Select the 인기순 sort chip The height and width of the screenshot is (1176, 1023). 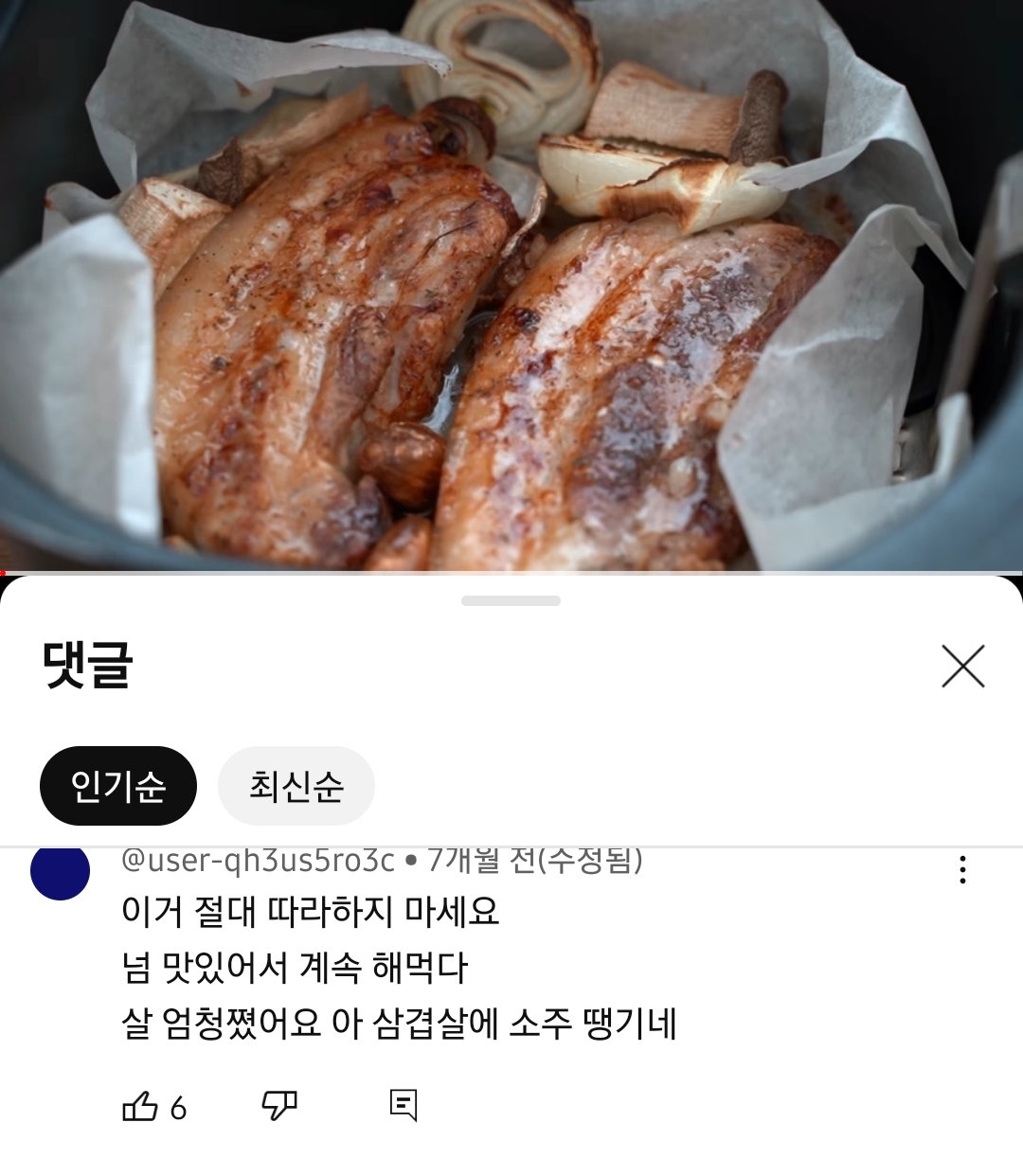pos(118,786)
